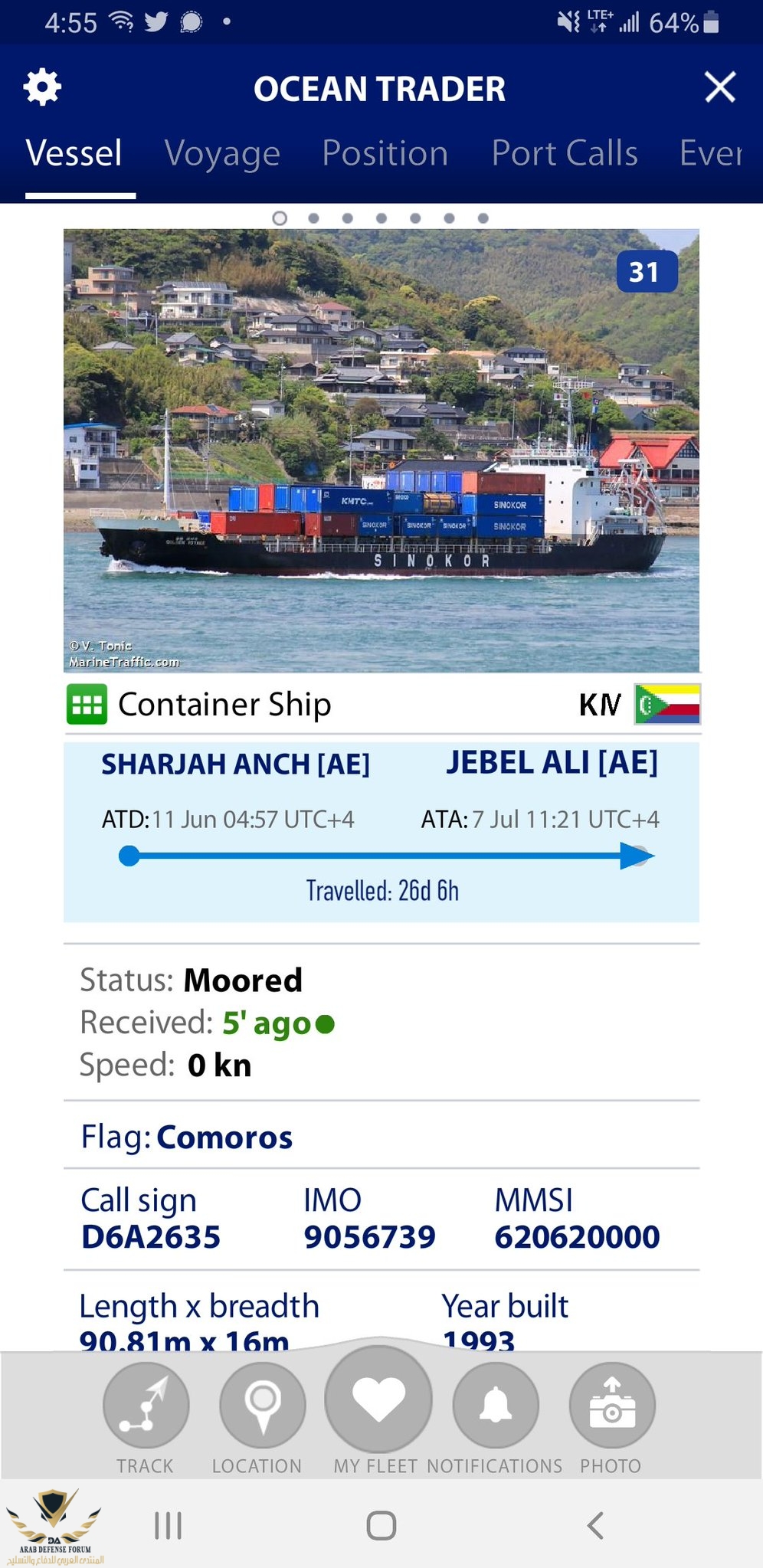Open the Sharjah Anch departure port
The image size is (763, 1568).
click(235, 764)
